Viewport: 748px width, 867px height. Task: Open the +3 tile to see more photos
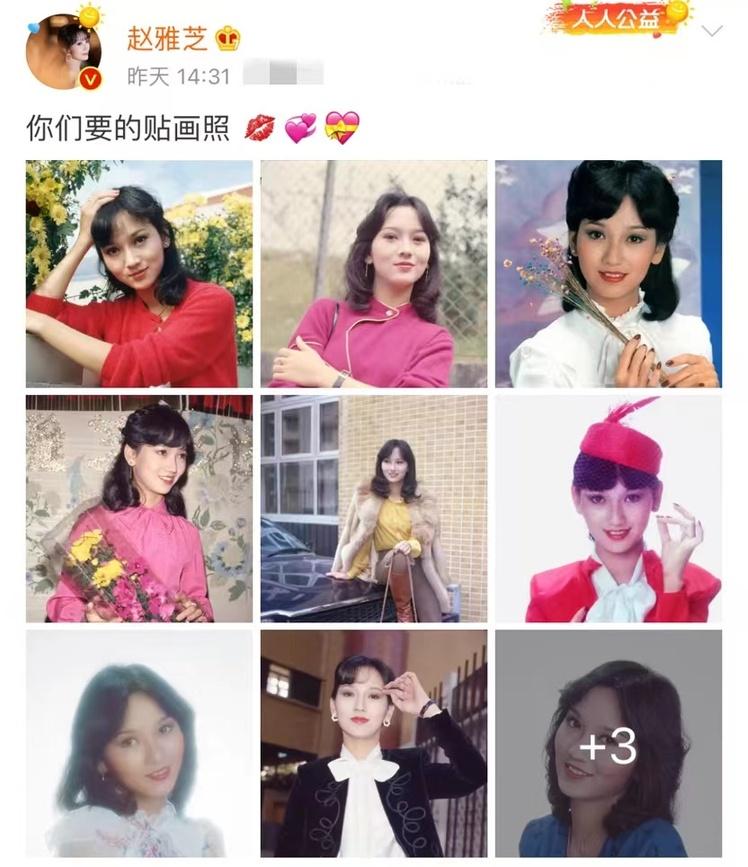(608, 743)
